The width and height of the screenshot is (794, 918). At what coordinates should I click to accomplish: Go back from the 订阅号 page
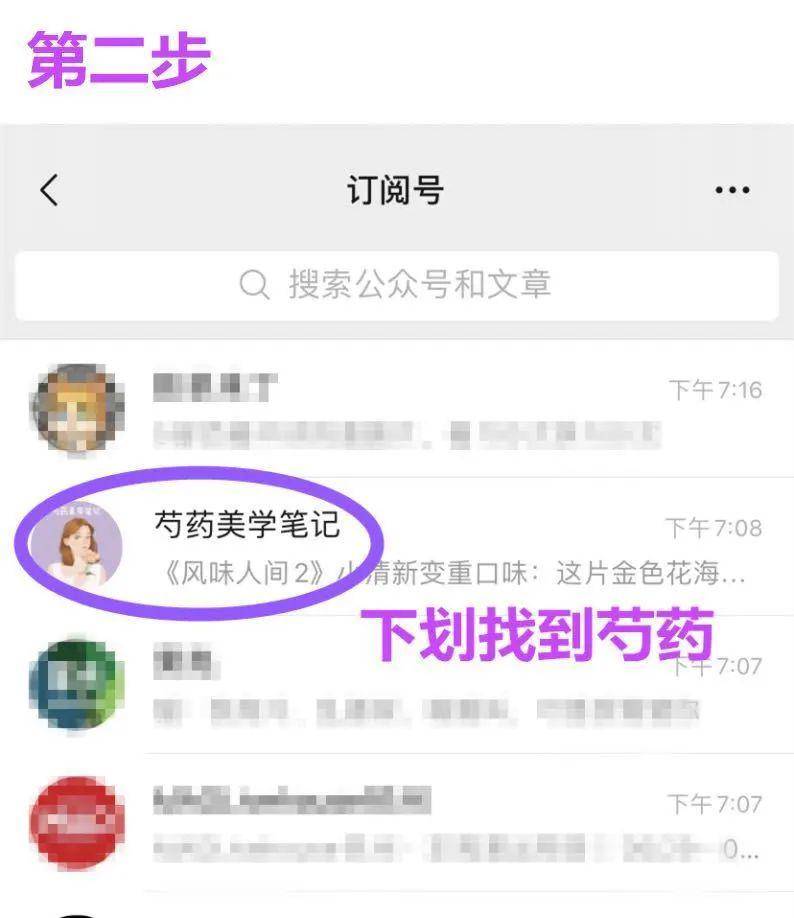[49, 190]
